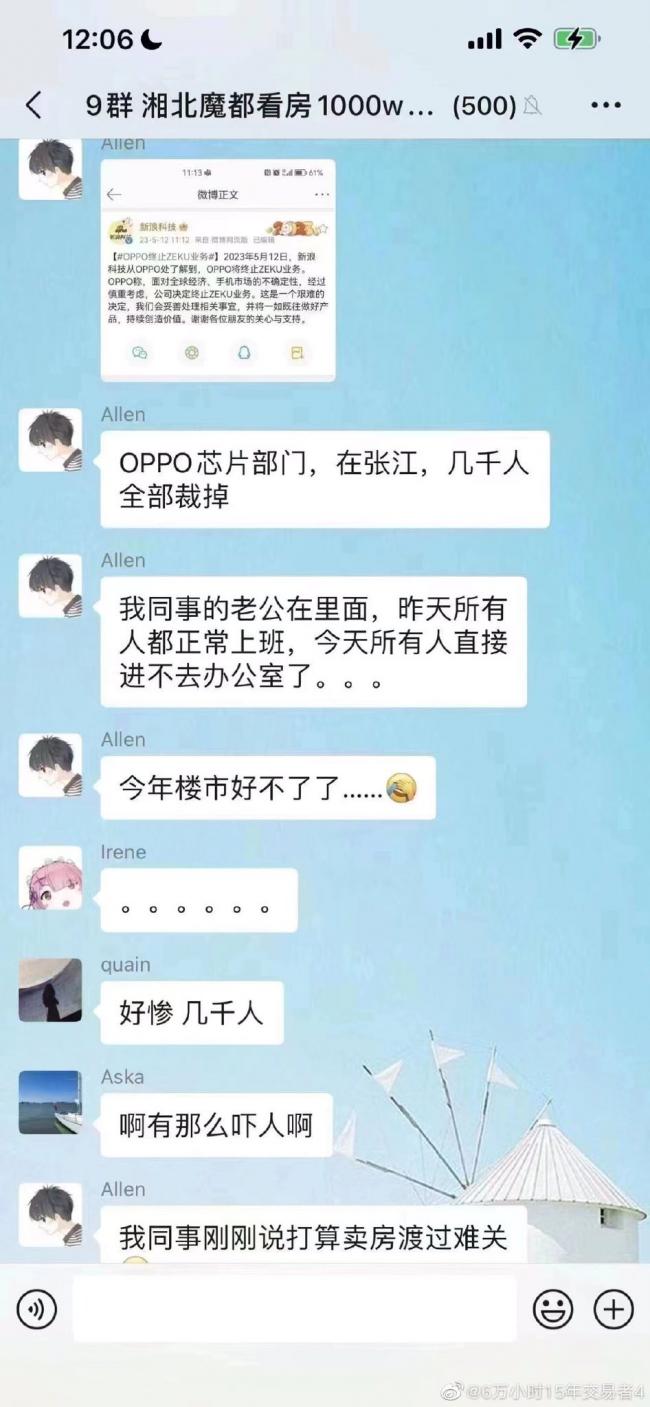The width and height of the screenshot is (650, 1407).
Task: Open Irene's profile avatar
Action: [50, 877]
